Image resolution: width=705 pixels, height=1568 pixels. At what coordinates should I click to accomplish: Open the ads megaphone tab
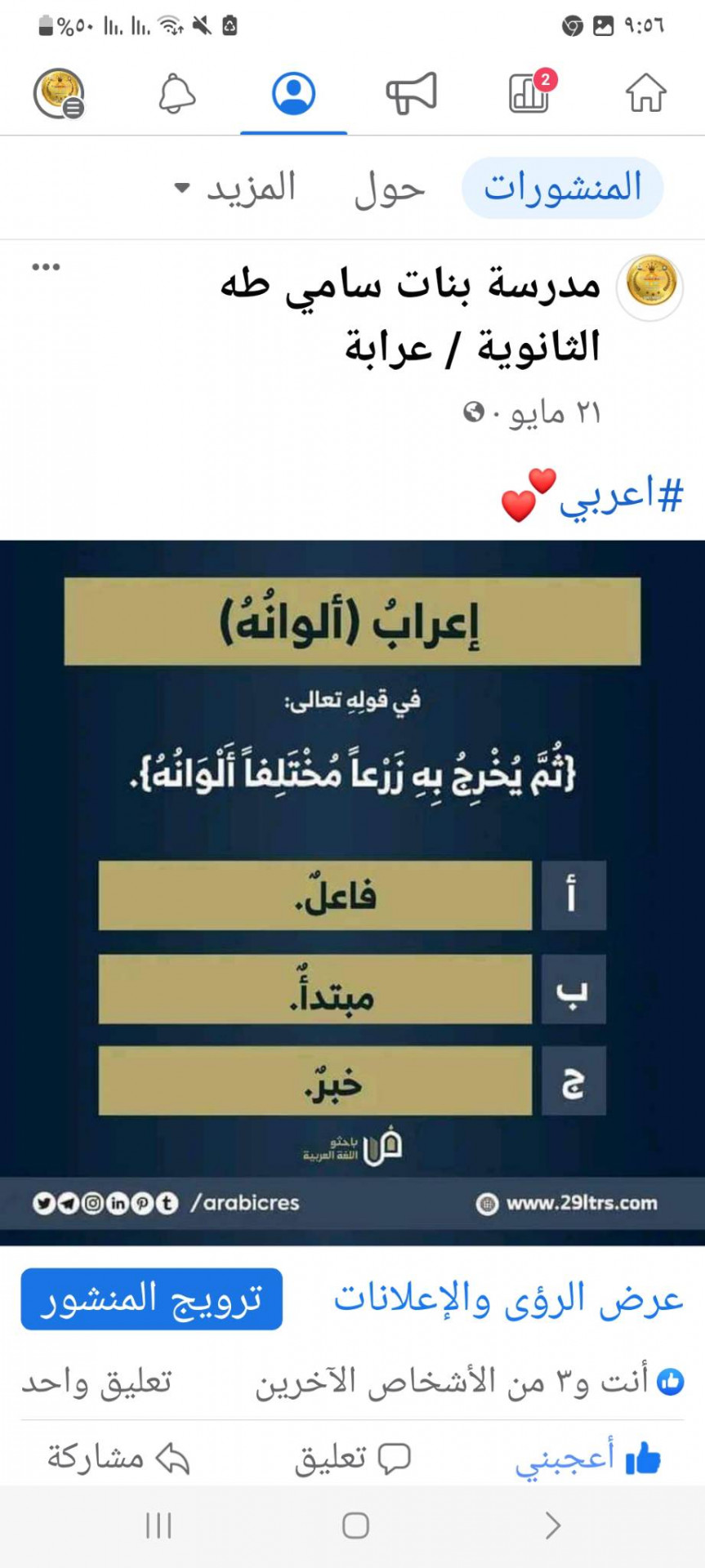(x=412, y=92)
